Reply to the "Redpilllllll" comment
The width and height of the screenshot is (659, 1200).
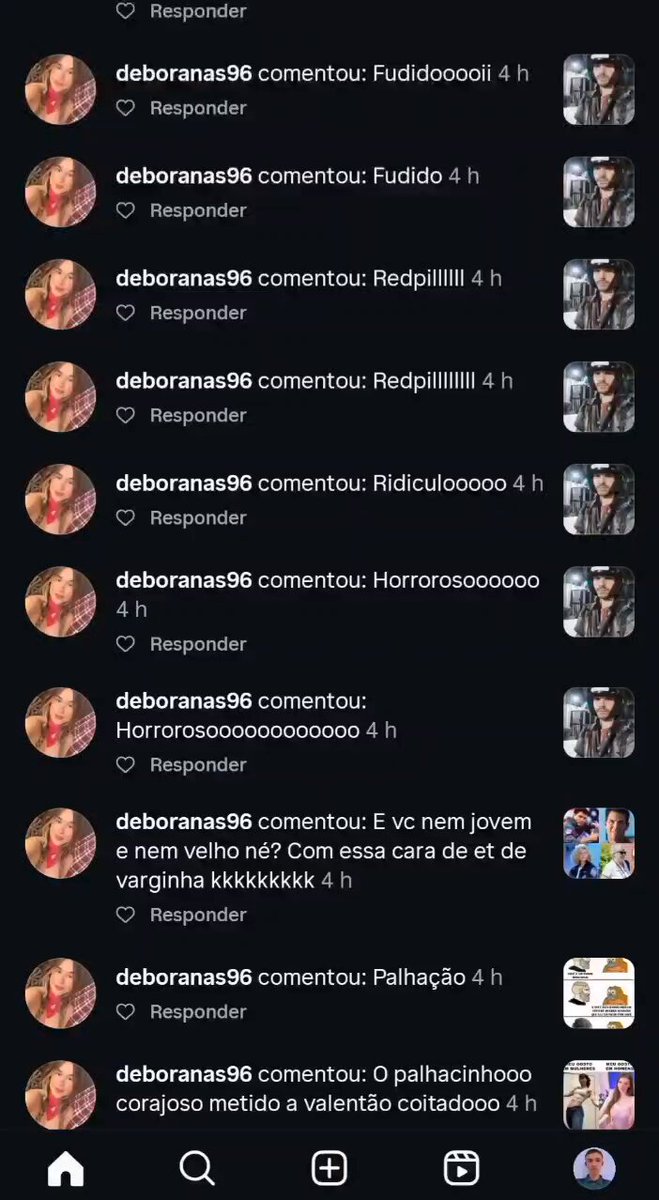[198, 313]
